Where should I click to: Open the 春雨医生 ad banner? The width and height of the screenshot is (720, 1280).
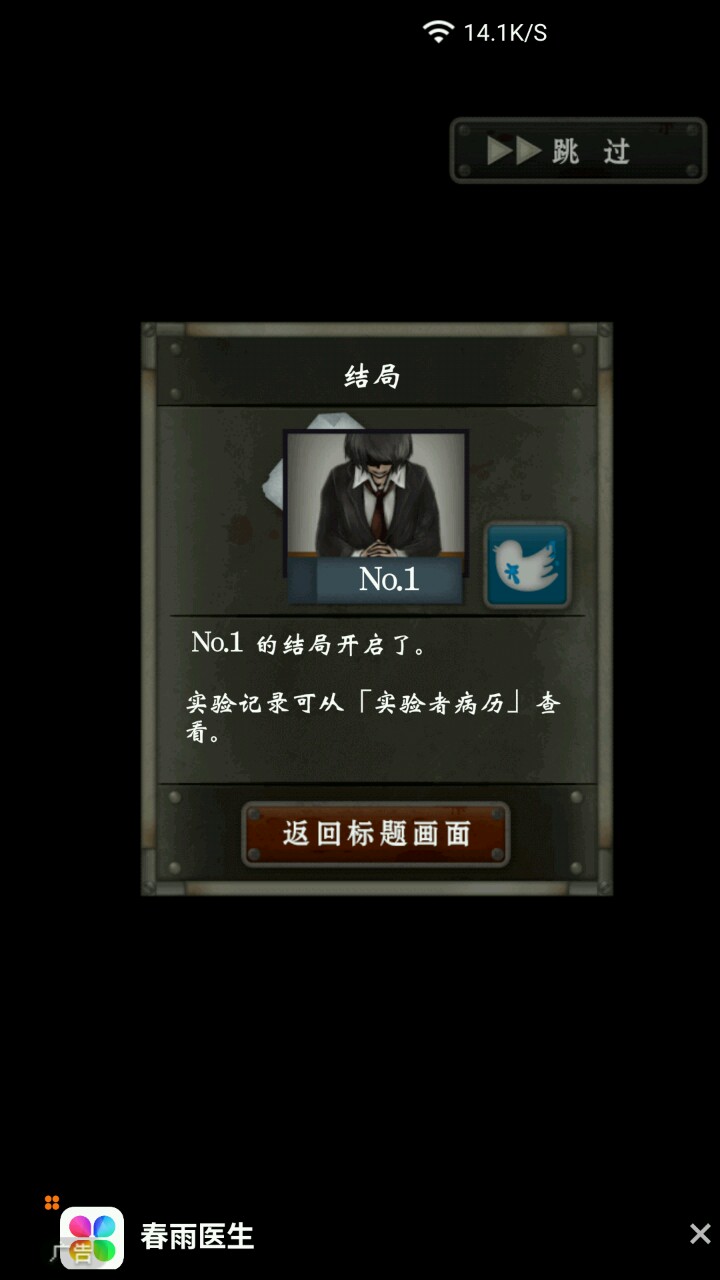tap(196, 1237)
